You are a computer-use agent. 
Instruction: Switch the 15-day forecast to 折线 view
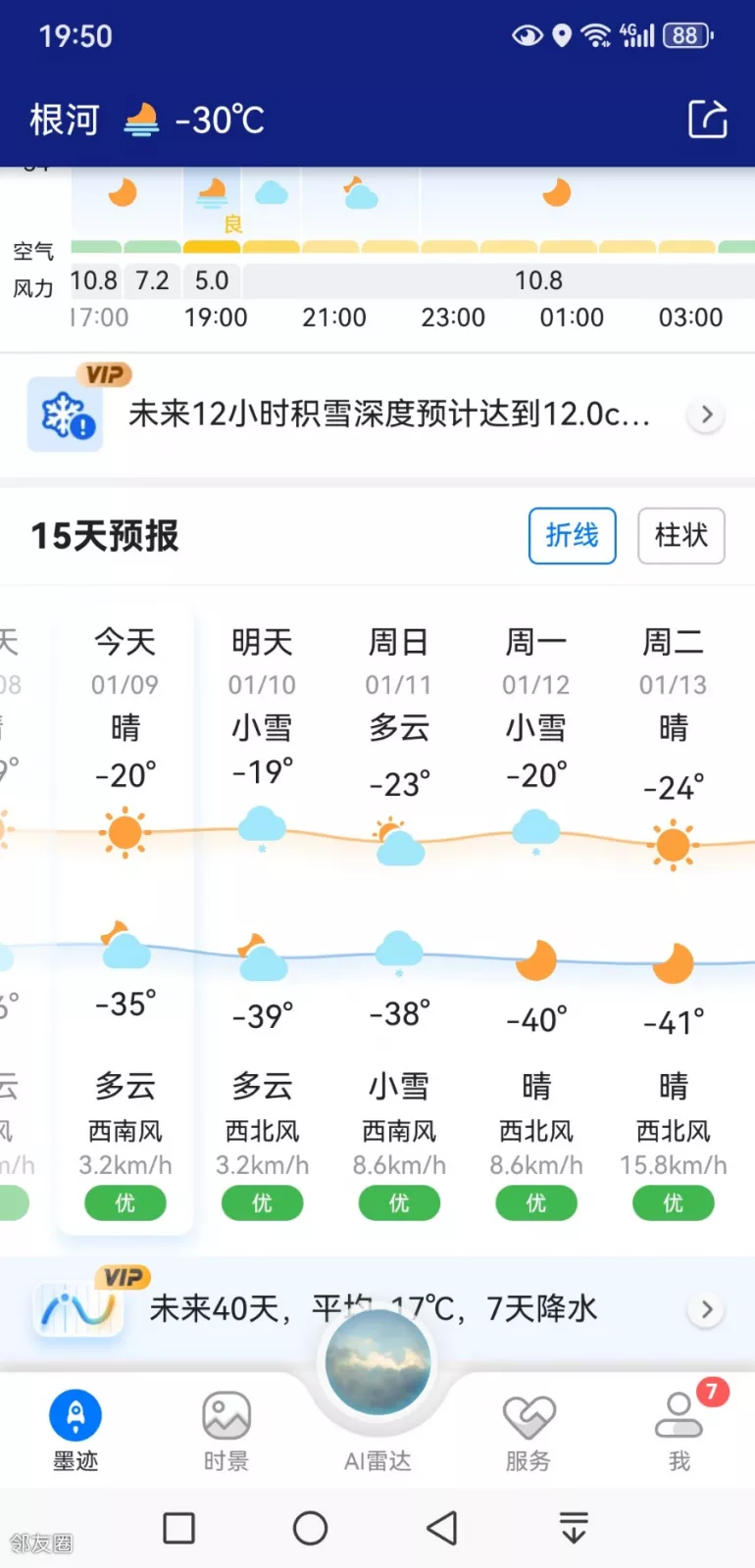[x=572, y=535]
